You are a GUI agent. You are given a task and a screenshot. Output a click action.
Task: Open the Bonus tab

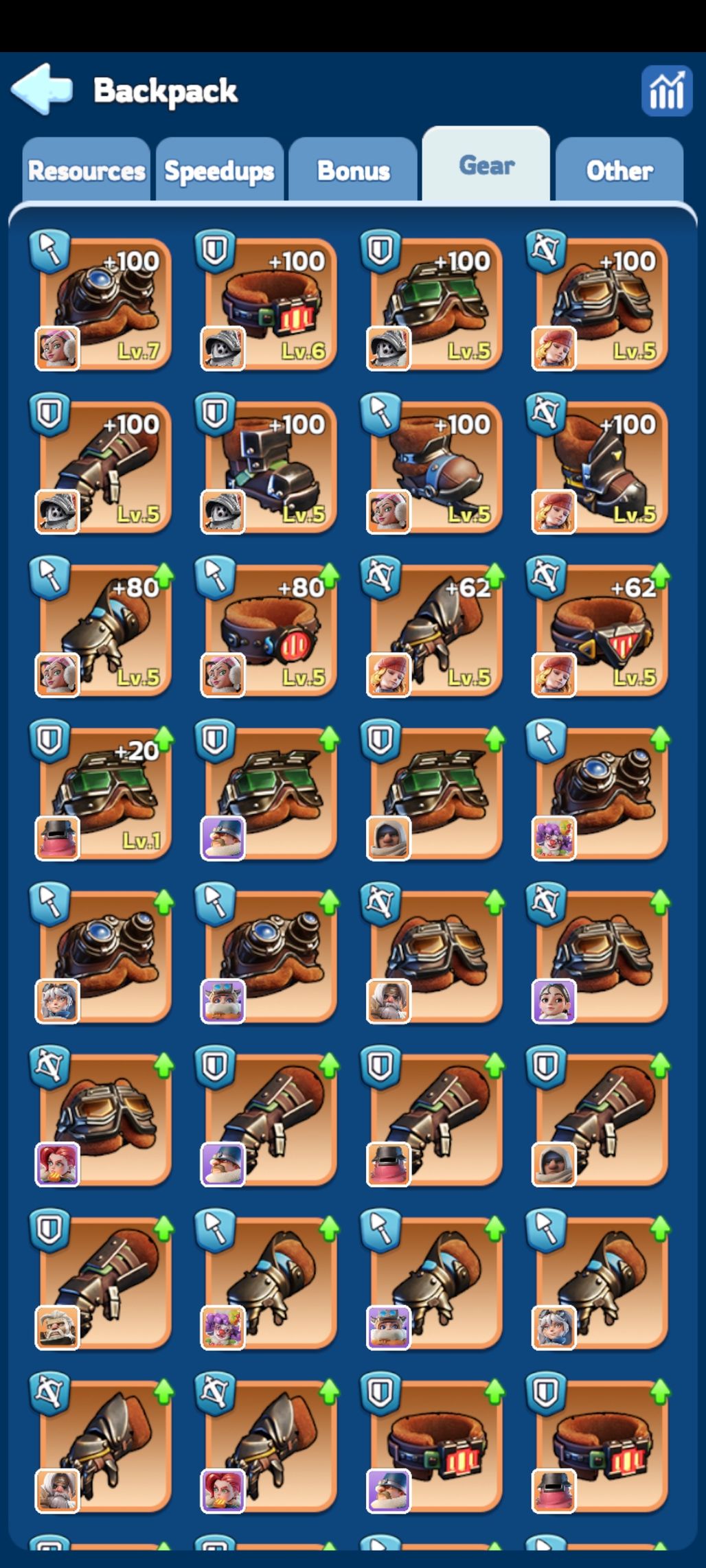353,170
